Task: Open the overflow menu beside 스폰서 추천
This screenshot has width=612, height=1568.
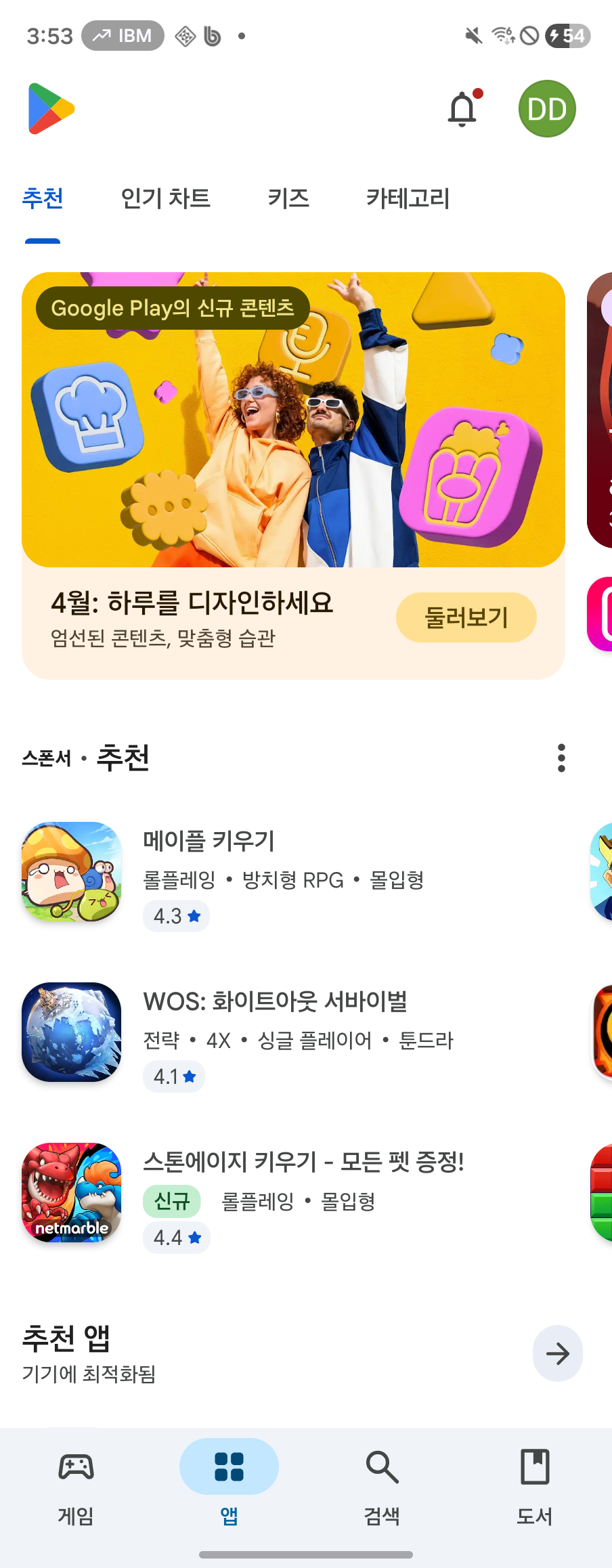Action: 561,758
